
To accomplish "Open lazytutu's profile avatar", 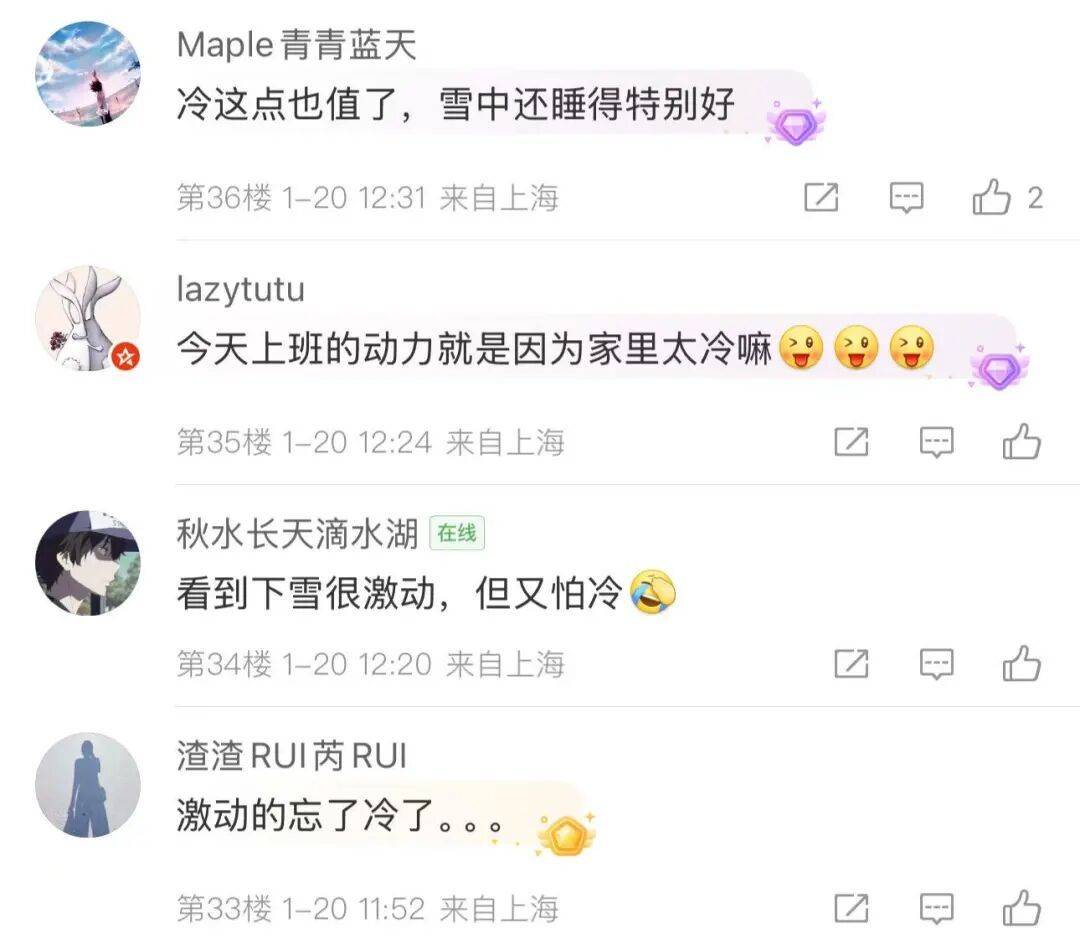I will [x=88, y=318].
